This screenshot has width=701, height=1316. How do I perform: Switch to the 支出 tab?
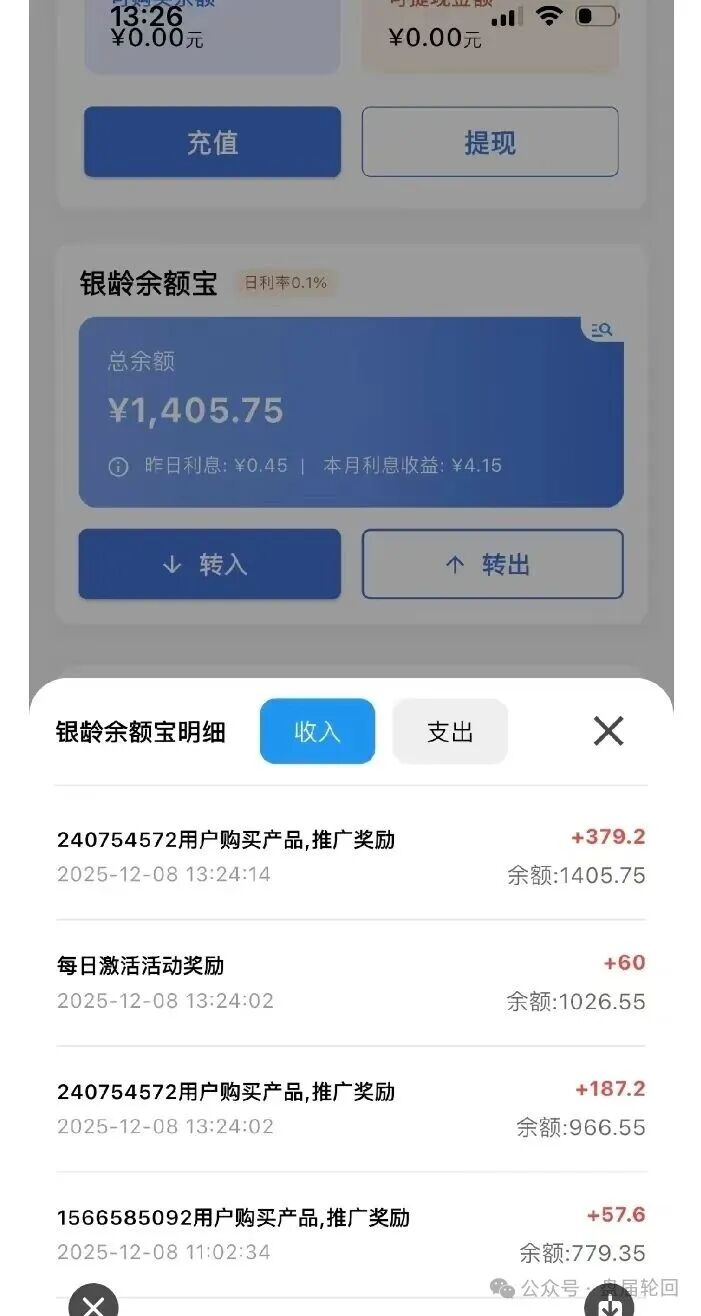tap(450, 732)
